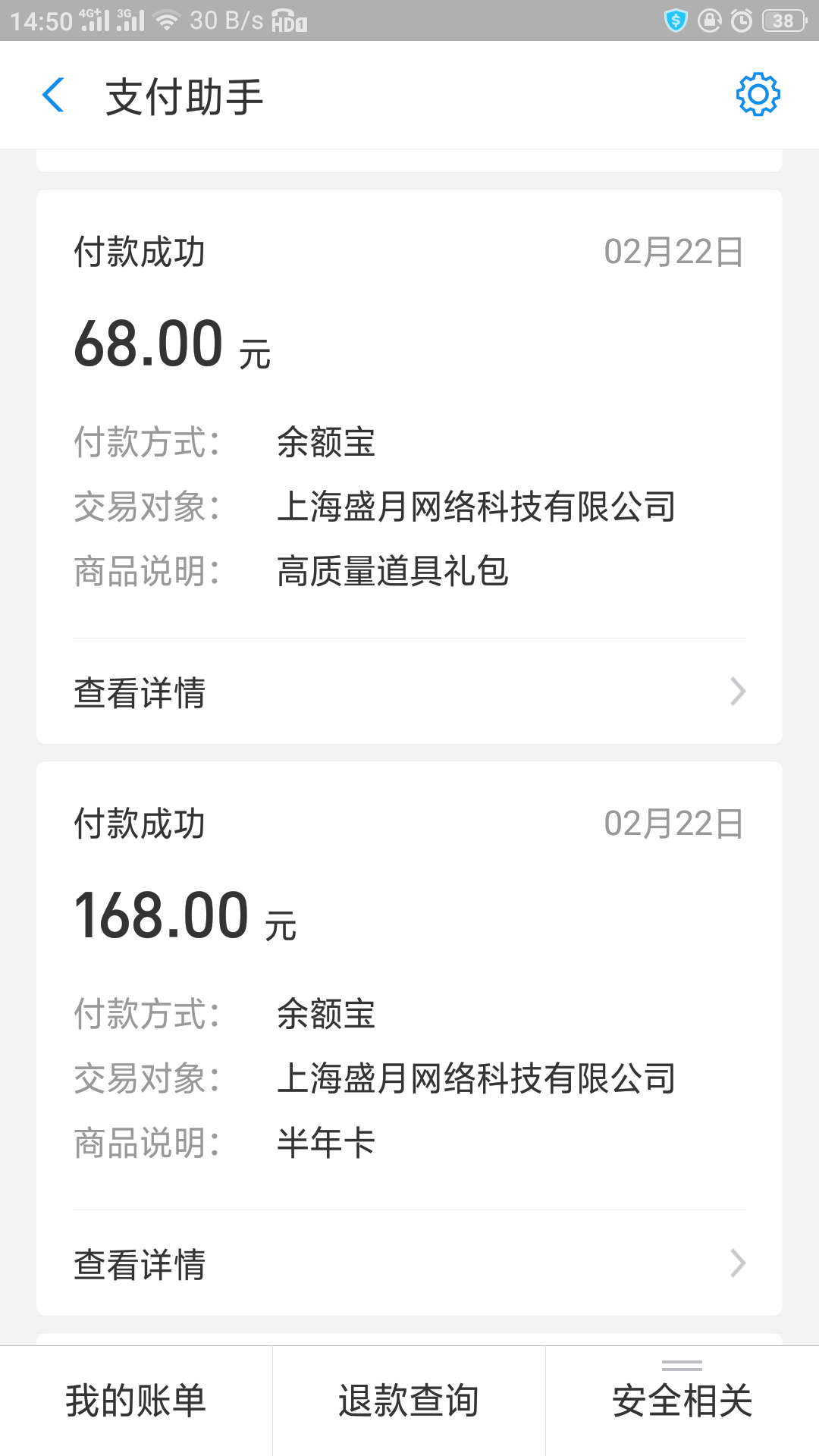Open 查看详情 for the 半年卡 purchase
This screenshot has width=819, height=1456.
141,1261
